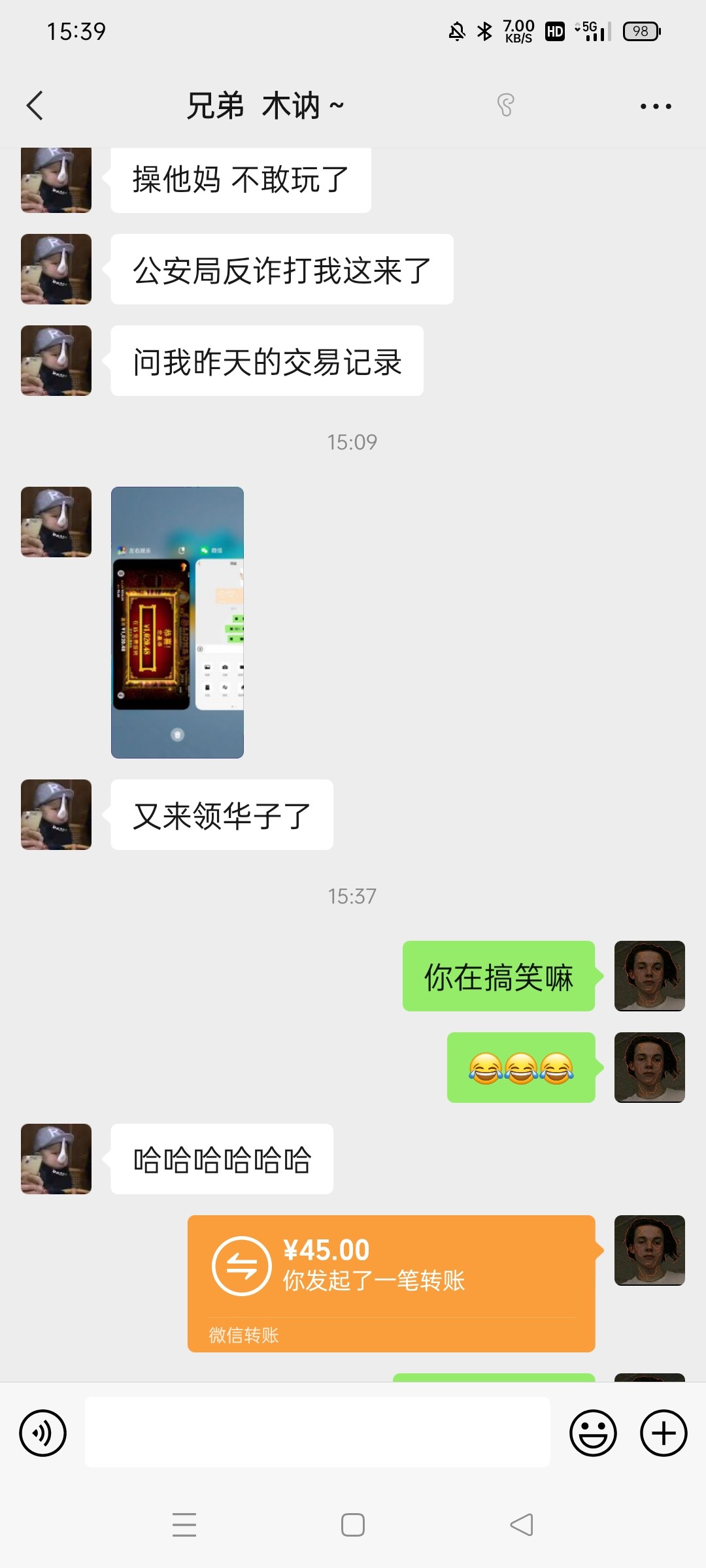706x1568 pixels.
Task: Switch to voice message input
Action: coord(43,1433)
